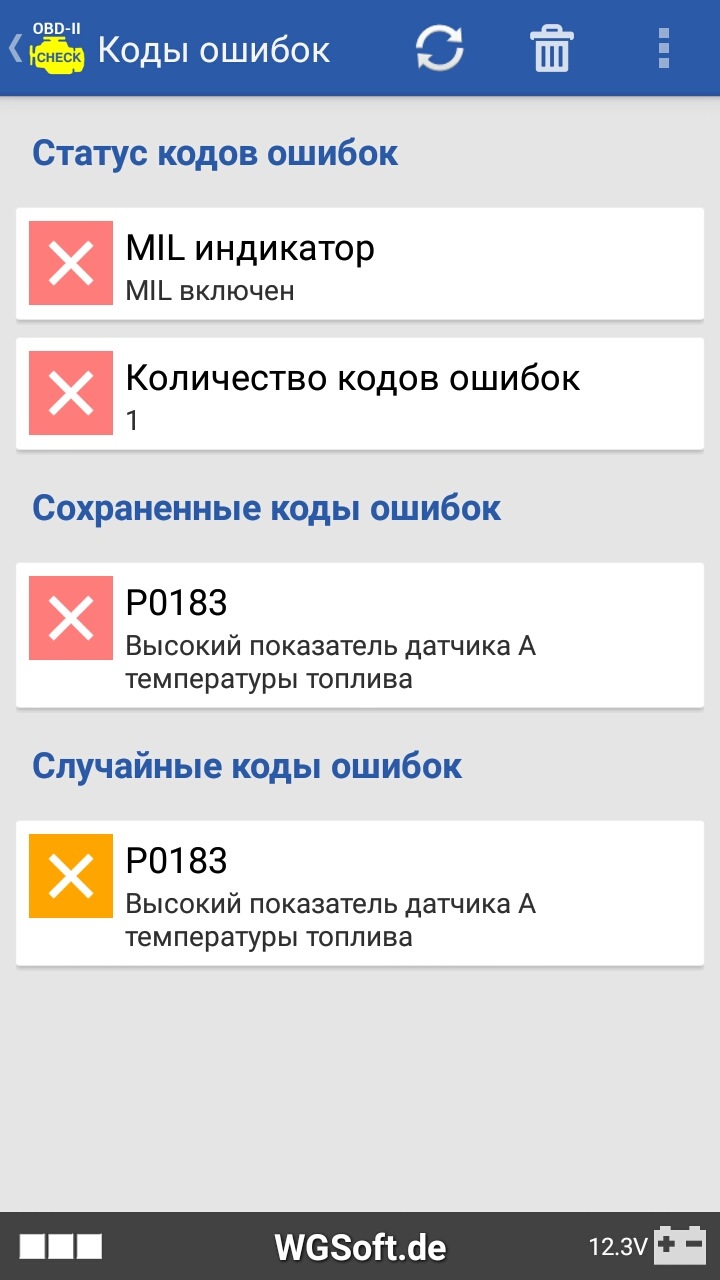Viewport: 720px width, 1280px height.
Task: Click the orange X icon on pending P0183
Action: [x=68, y=877]
